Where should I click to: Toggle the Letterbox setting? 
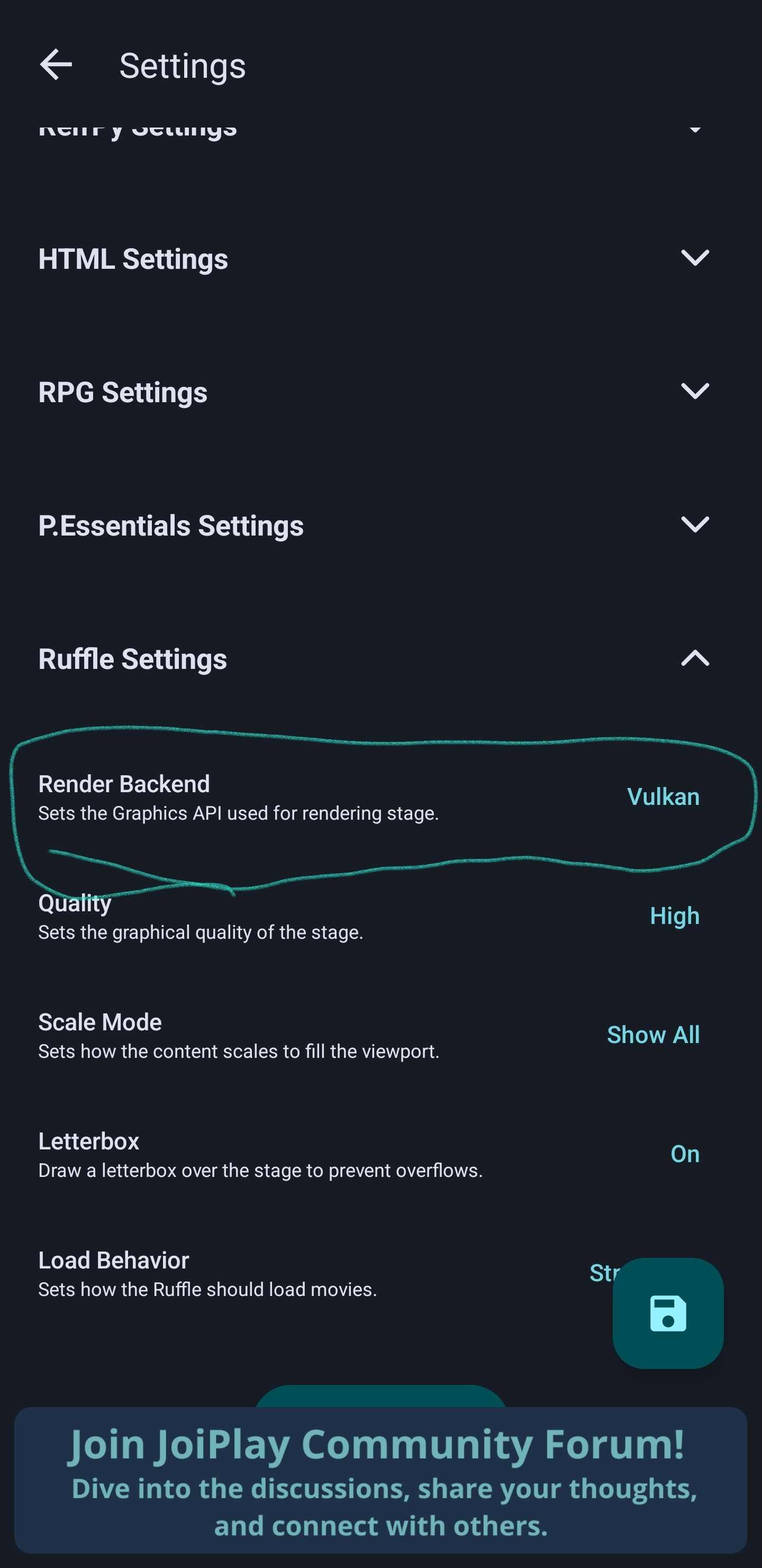click(381, 1154)
